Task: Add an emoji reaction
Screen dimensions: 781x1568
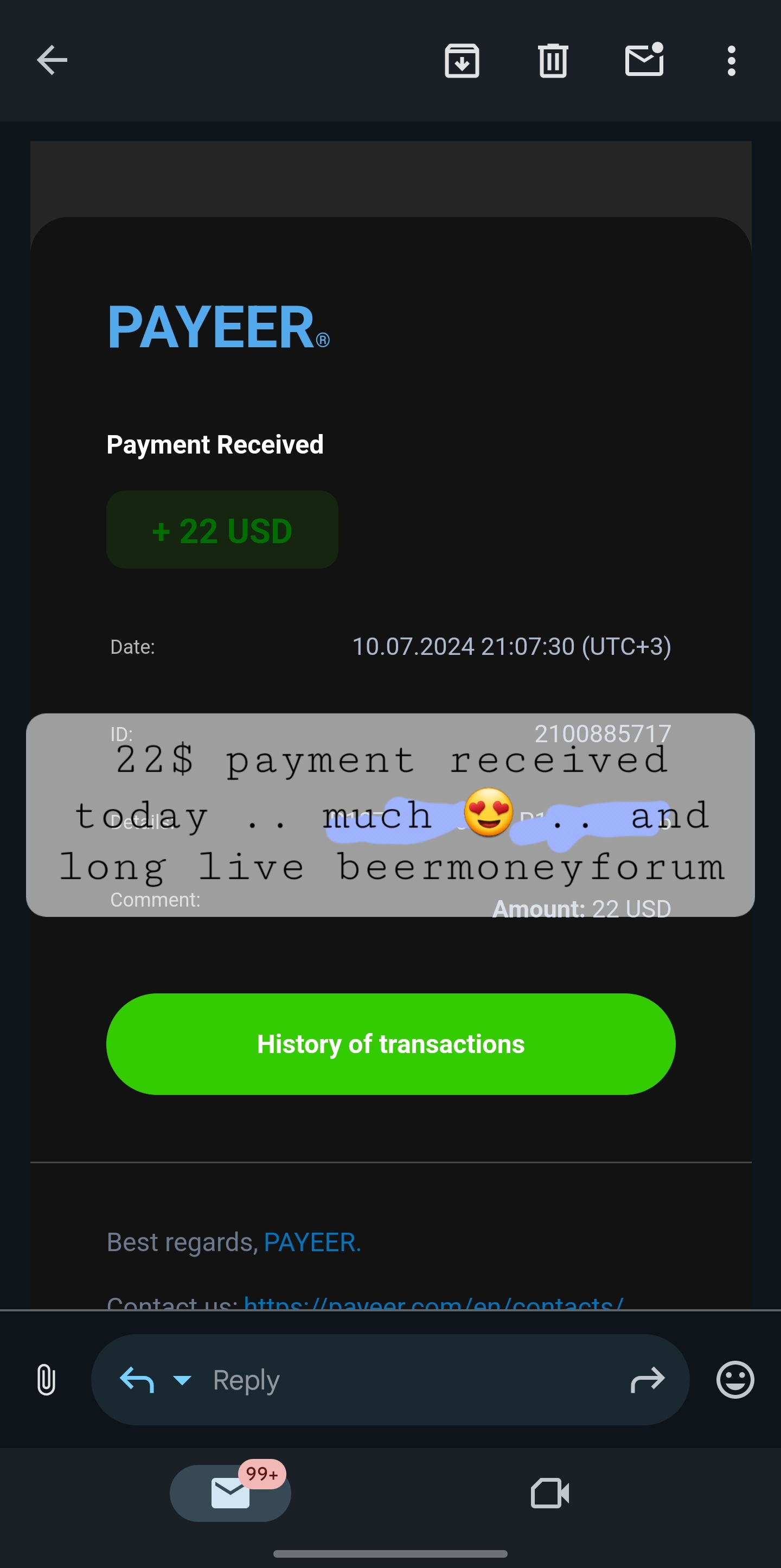Action: point(735,1379)
